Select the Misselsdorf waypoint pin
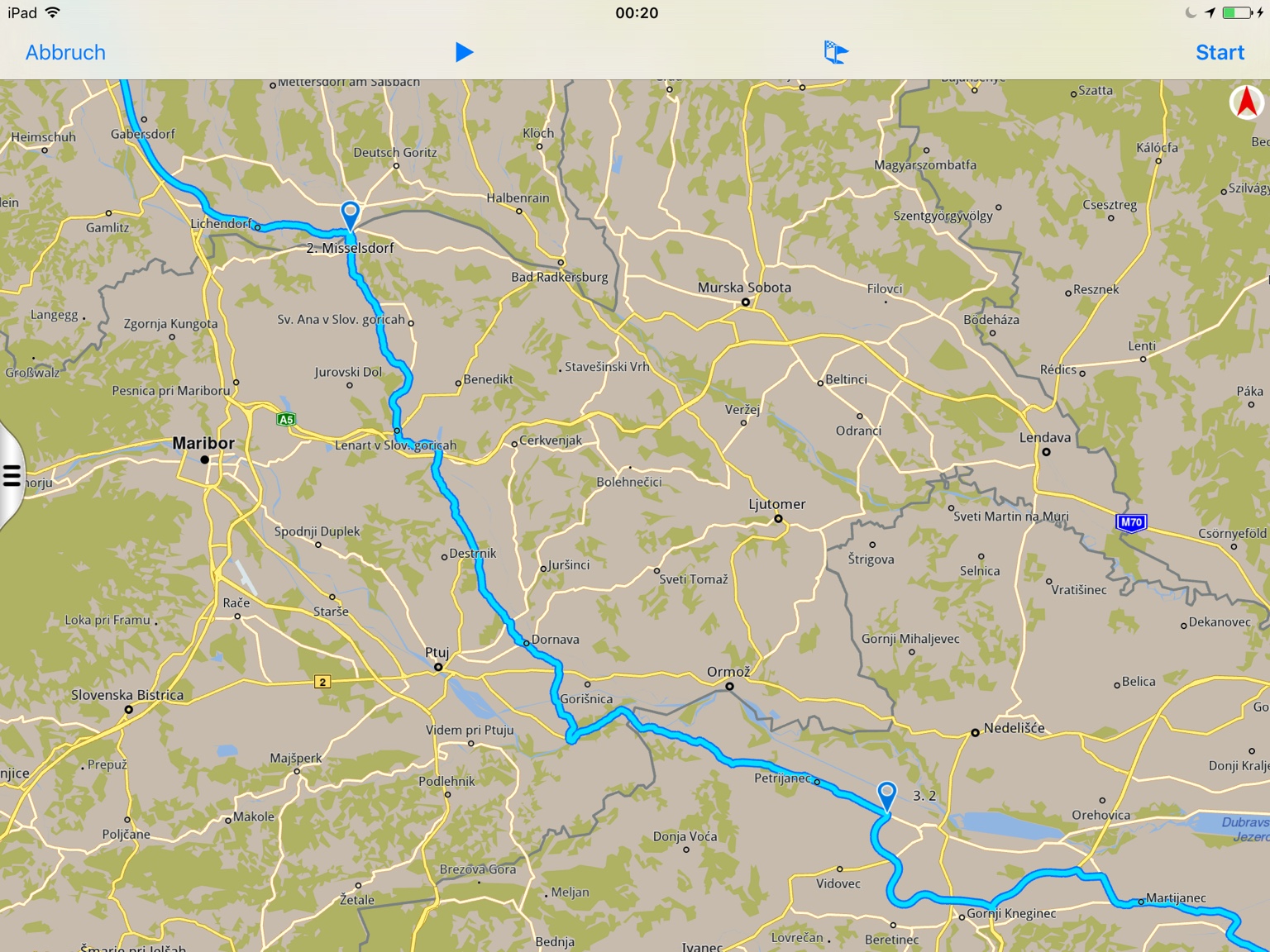The image size is (1270, 952). (x=351, y=213)
